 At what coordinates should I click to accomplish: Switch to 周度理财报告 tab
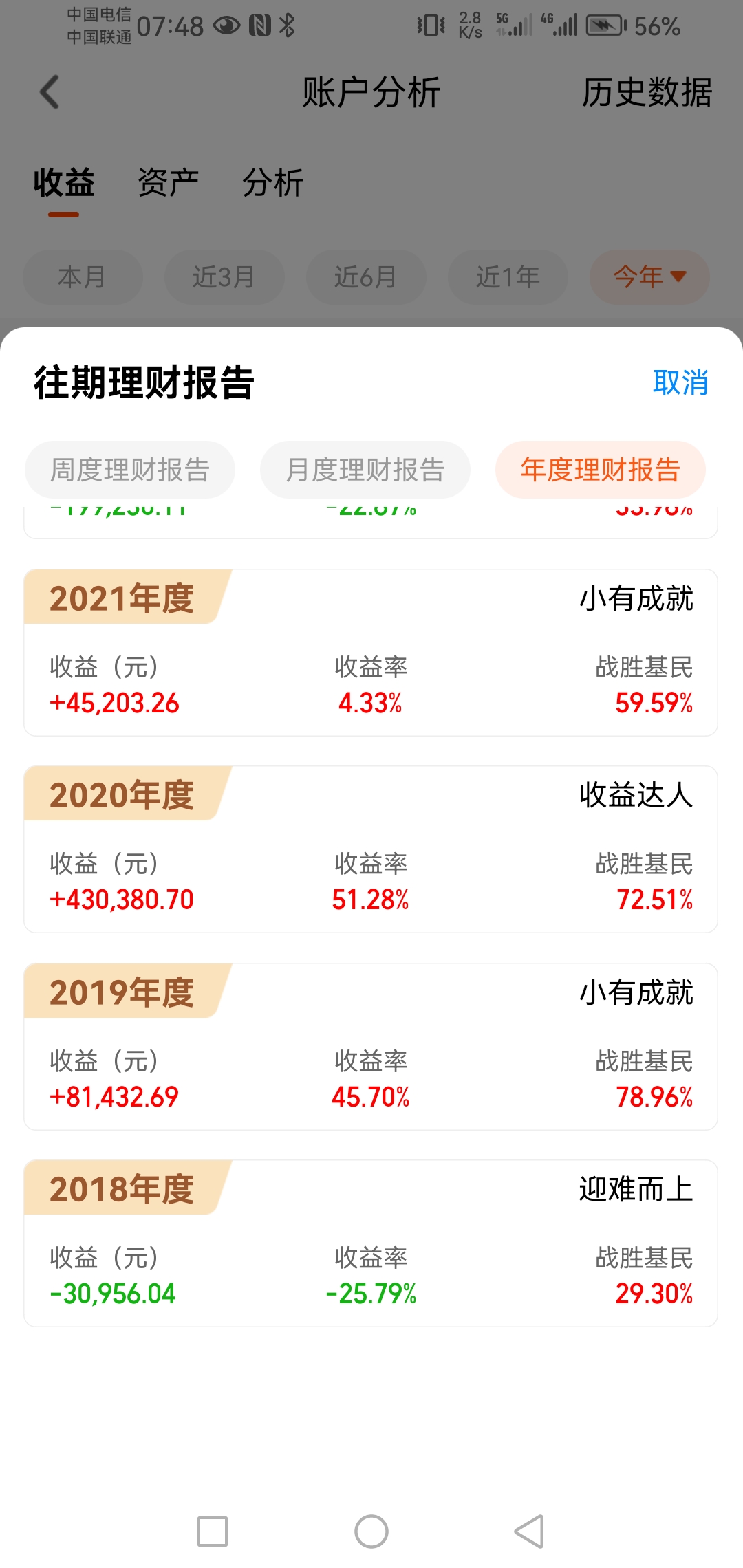pos(130,470)
